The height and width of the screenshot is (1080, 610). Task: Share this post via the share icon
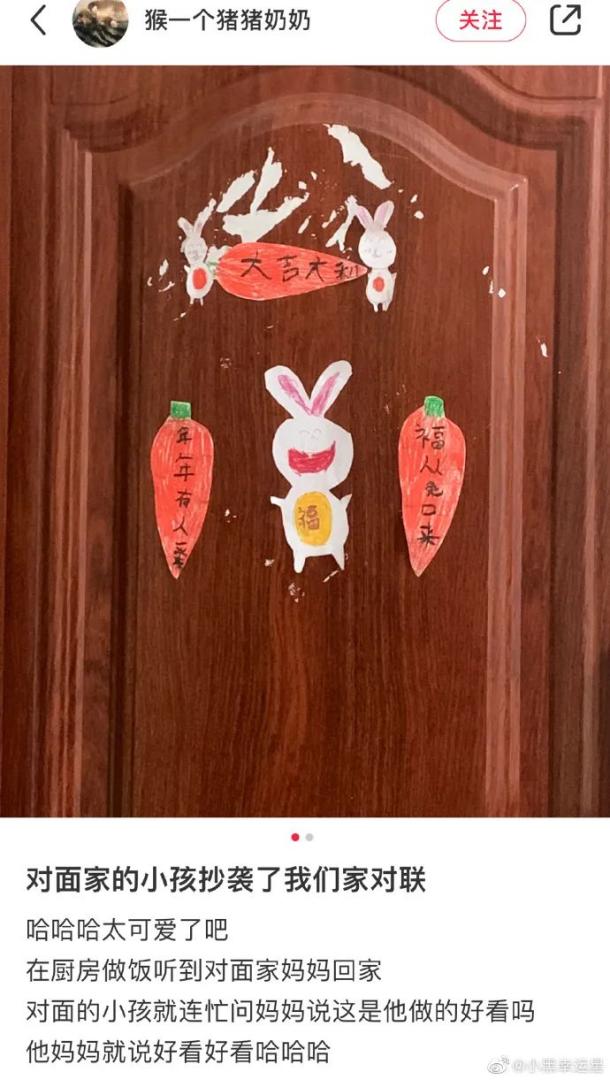tap(566, 21)
